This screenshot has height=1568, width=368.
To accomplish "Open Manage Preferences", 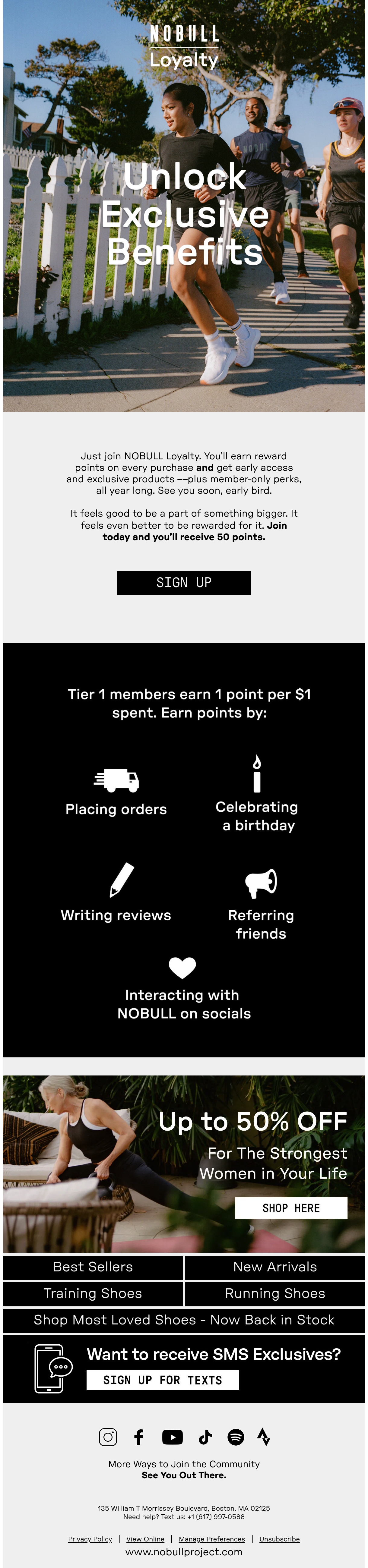I will [x=211, y=1539].
